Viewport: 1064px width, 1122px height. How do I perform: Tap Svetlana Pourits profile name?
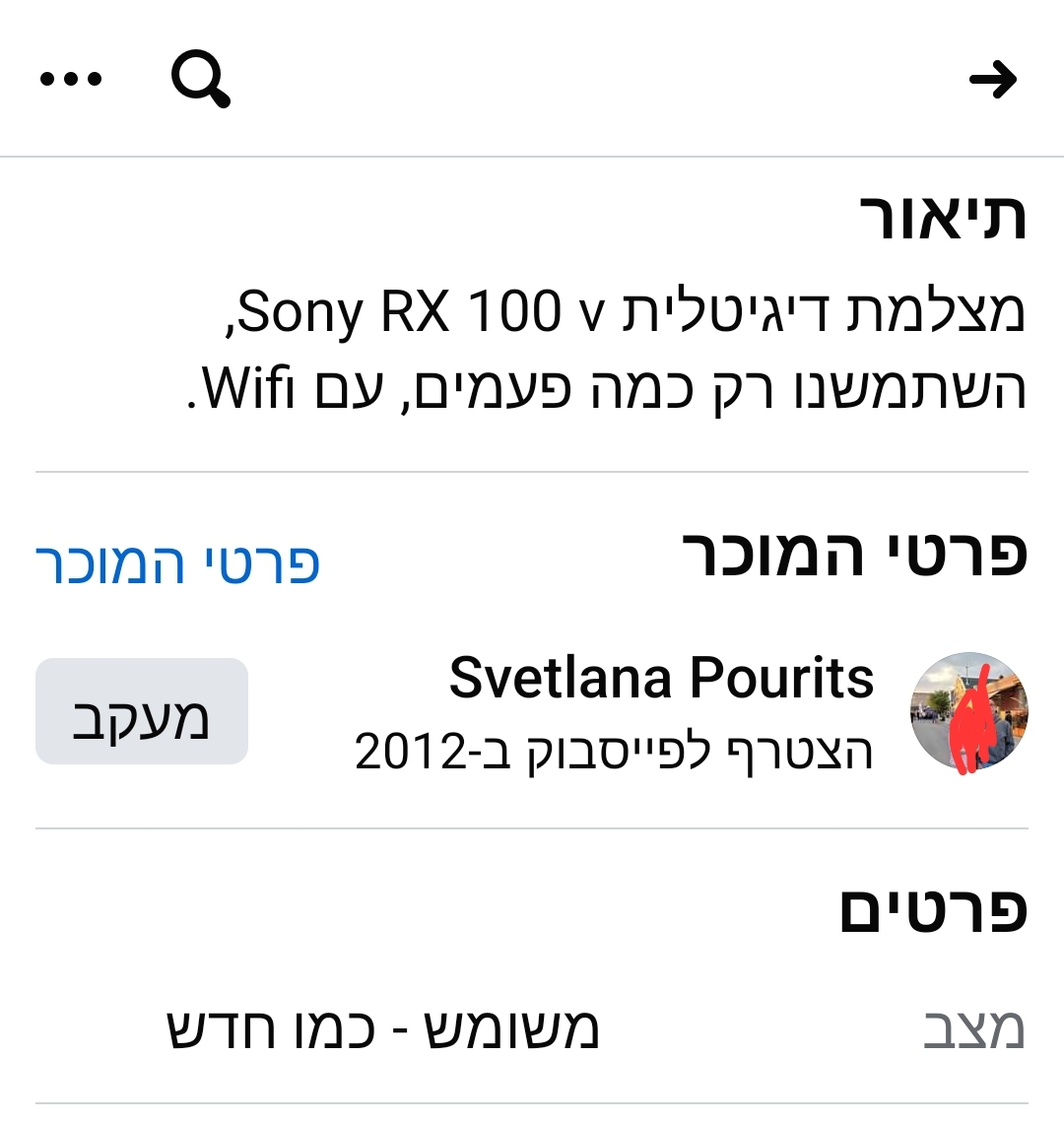pyautogui.click(x=660, y=678)
